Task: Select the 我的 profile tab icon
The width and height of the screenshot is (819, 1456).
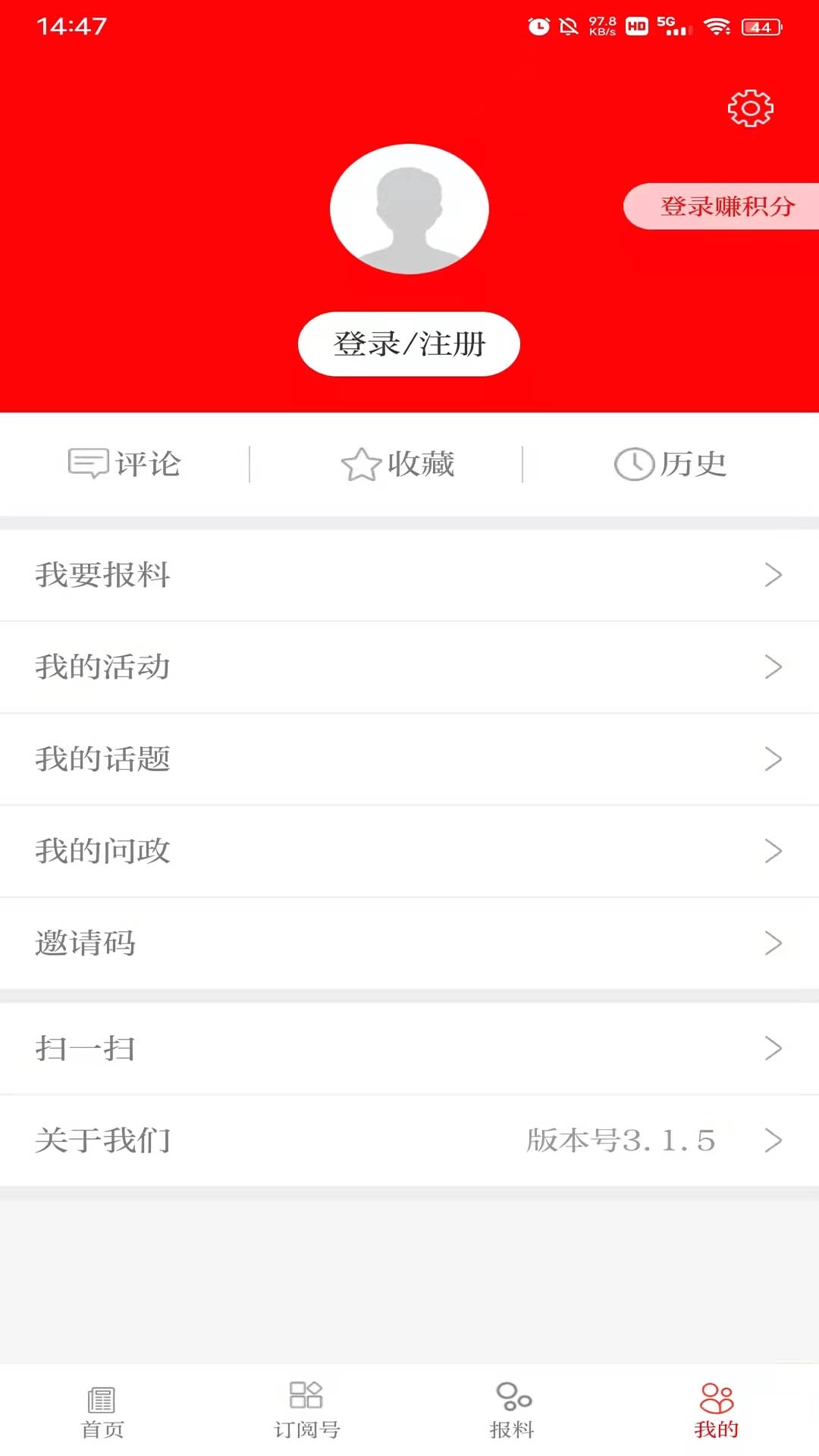Action: [716, 1398]
